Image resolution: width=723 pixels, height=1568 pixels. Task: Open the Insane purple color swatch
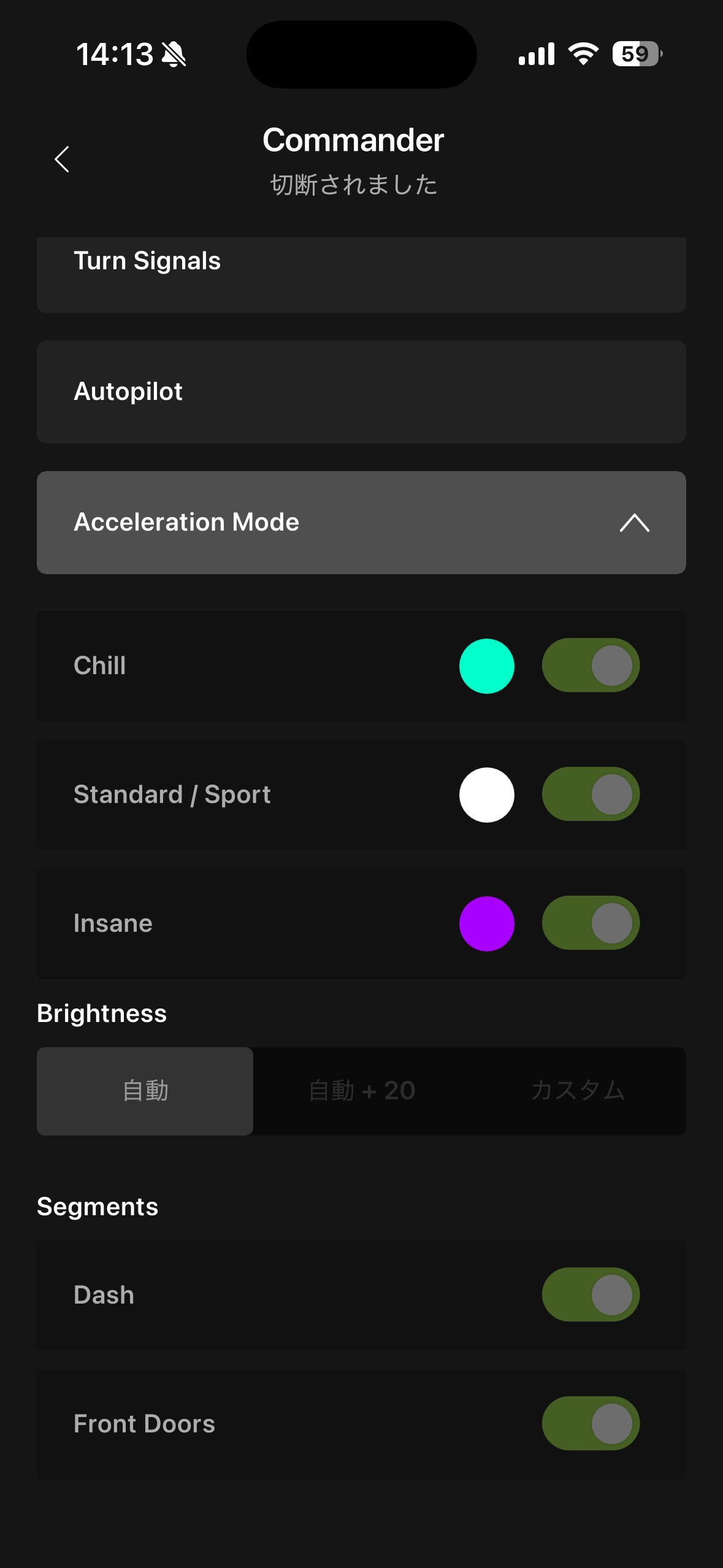[486, 924]
